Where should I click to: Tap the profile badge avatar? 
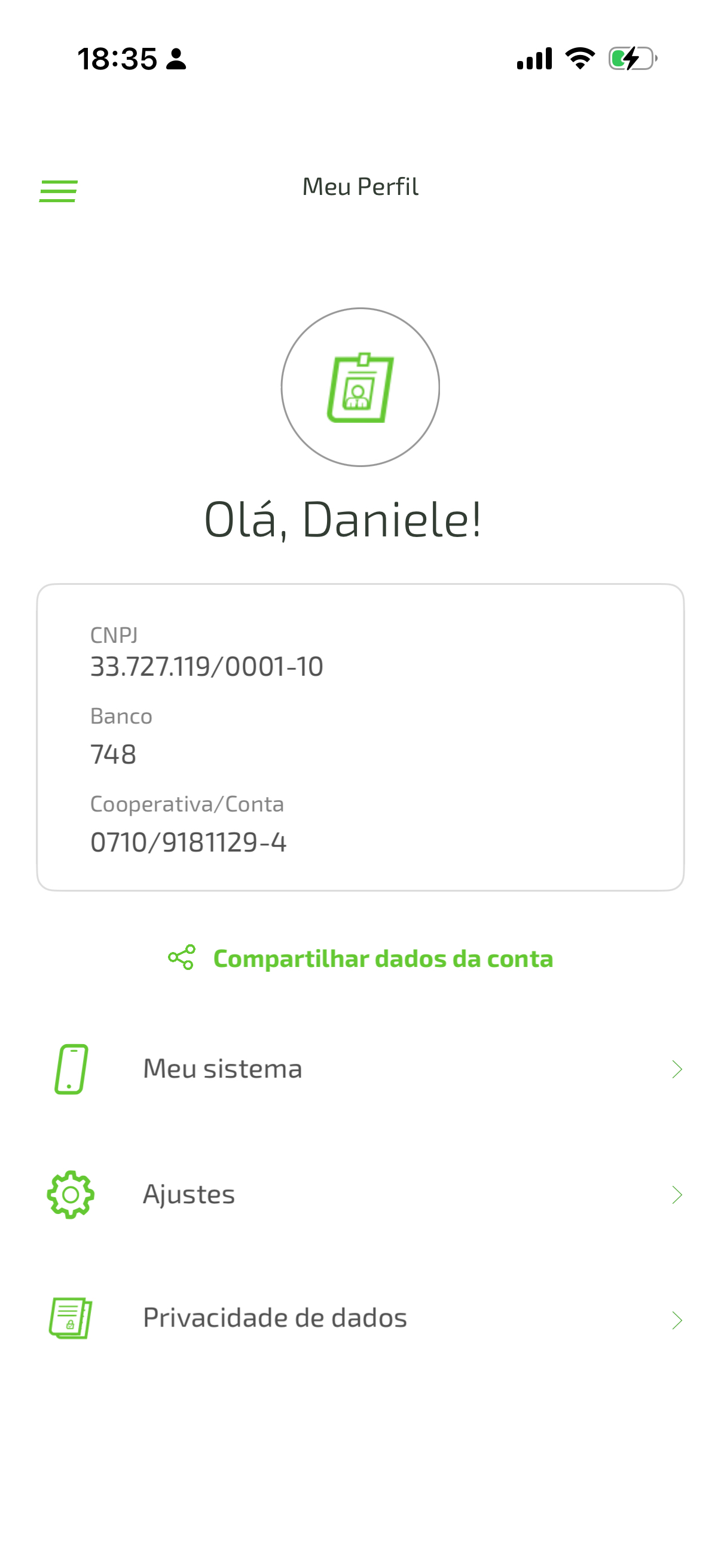[x=360, y=387]
